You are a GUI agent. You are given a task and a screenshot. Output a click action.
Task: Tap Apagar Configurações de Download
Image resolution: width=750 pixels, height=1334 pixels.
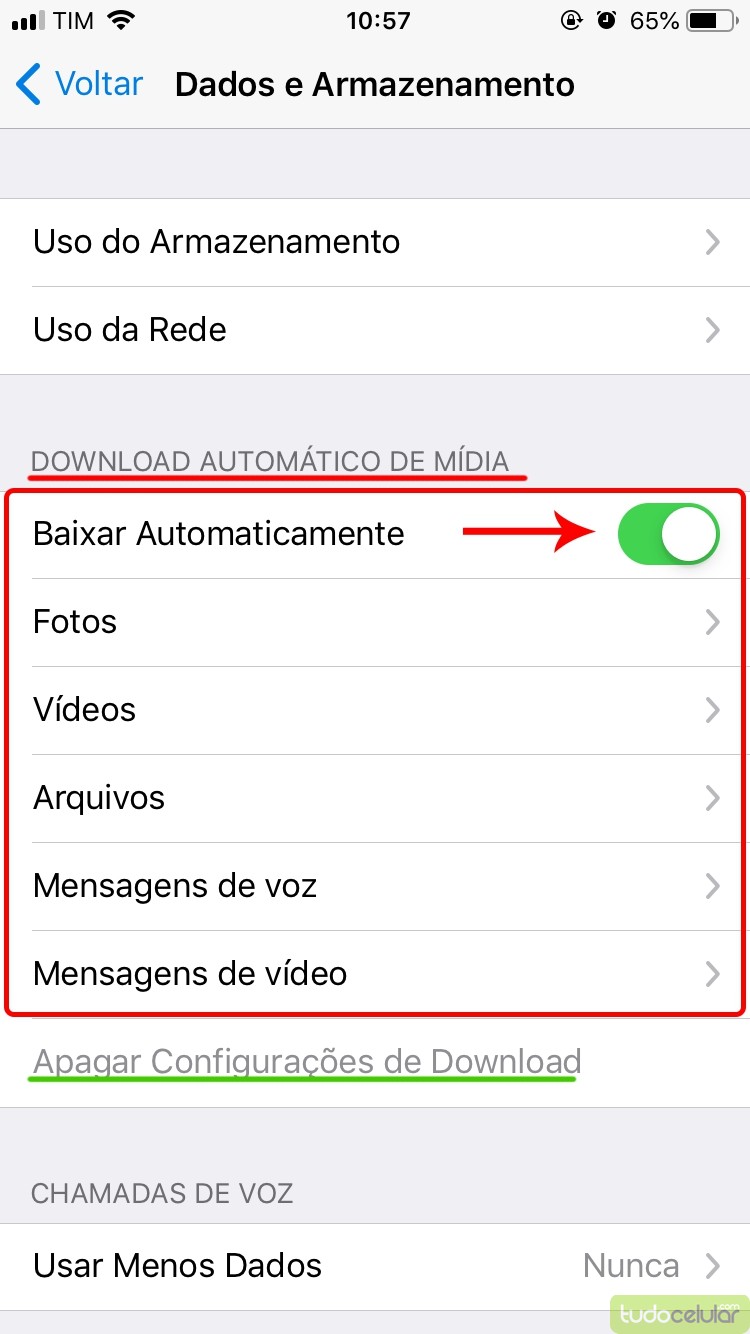click(307, 1062)
